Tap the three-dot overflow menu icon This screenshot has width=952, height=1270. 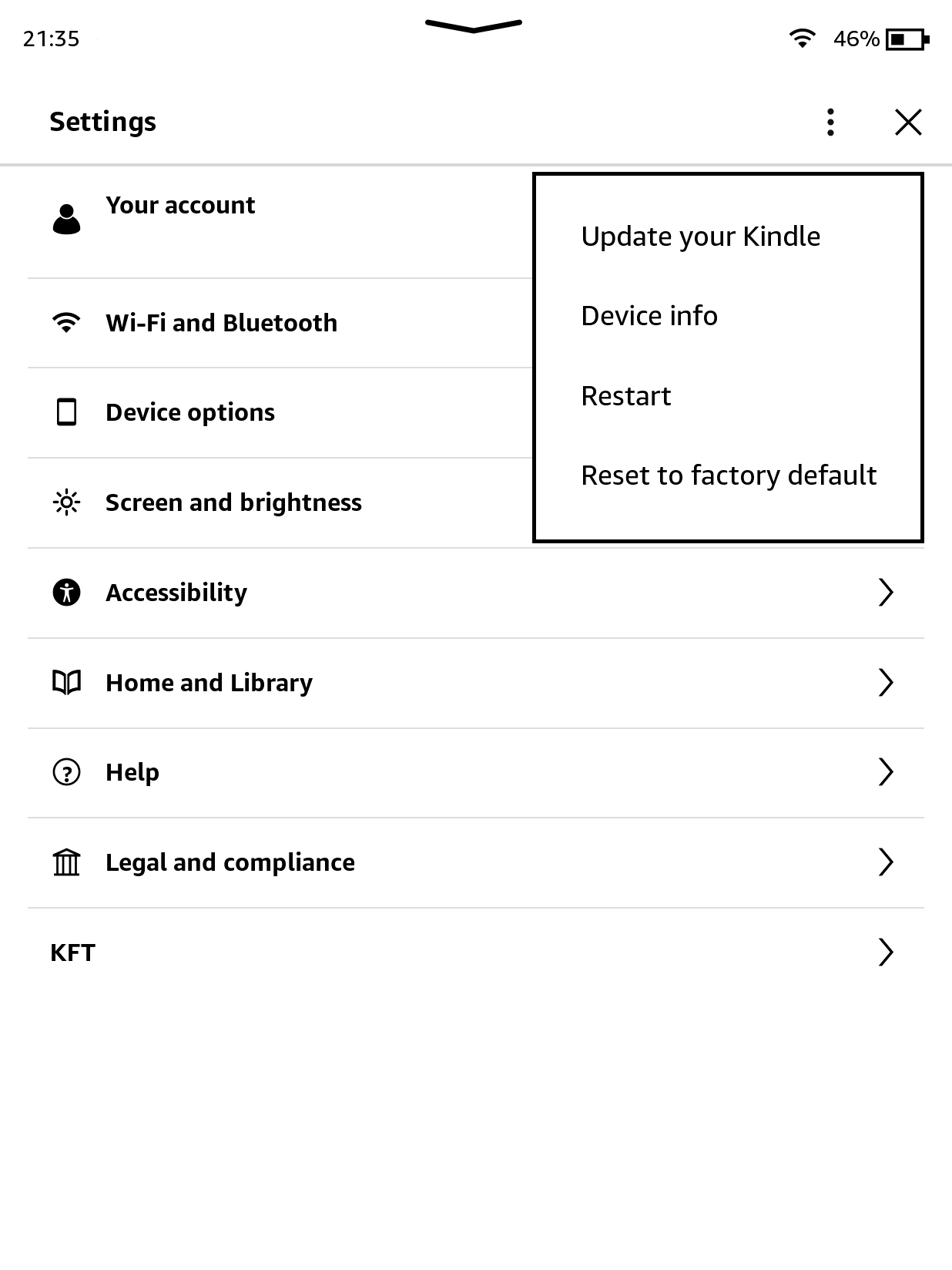[x=830, y=122]
